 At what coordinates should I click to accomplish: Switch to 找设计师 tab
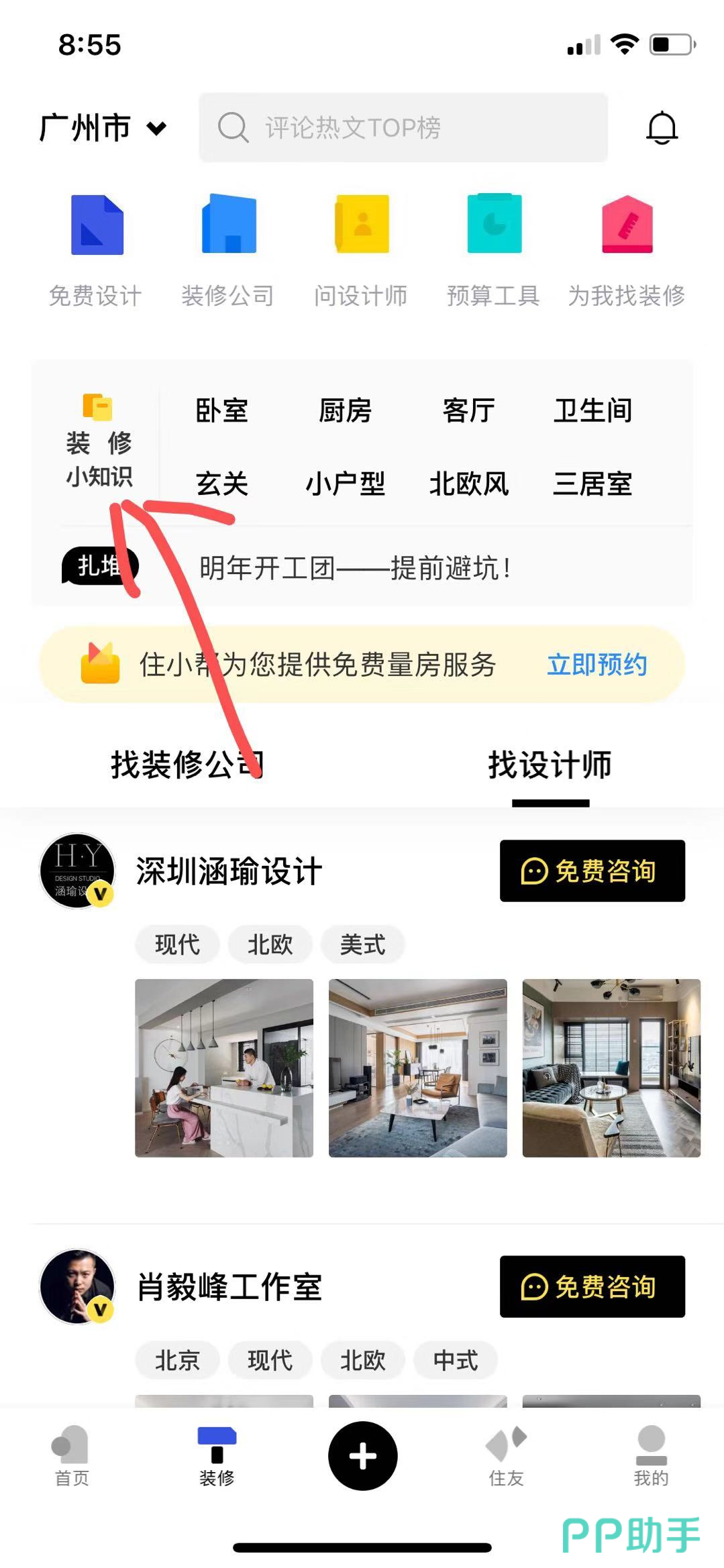pyautogui.click(x=550, y=765)
